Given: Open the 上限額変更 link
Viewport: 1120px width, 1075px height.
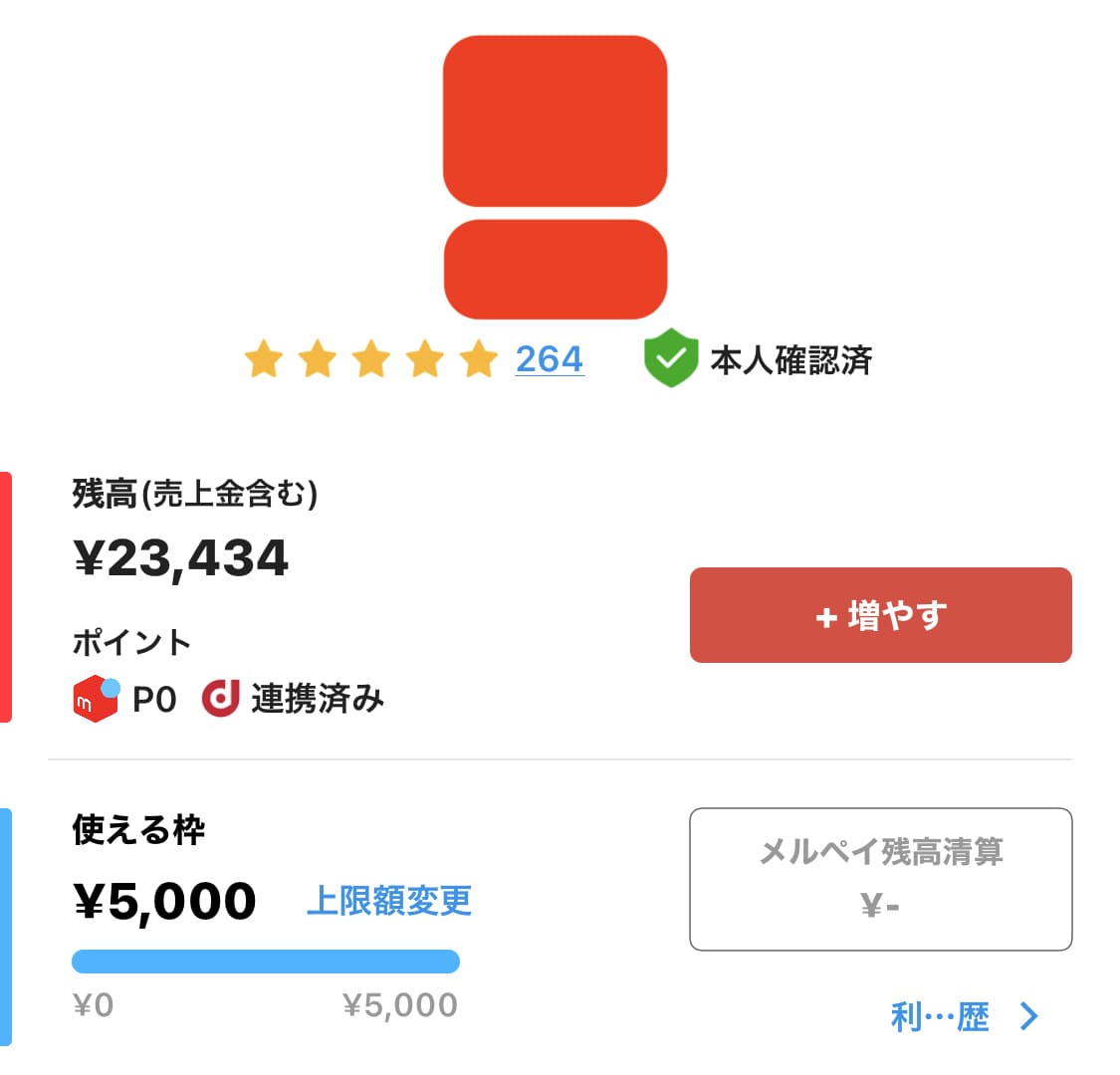Looking at the screenshot, I should pos(389,901).
